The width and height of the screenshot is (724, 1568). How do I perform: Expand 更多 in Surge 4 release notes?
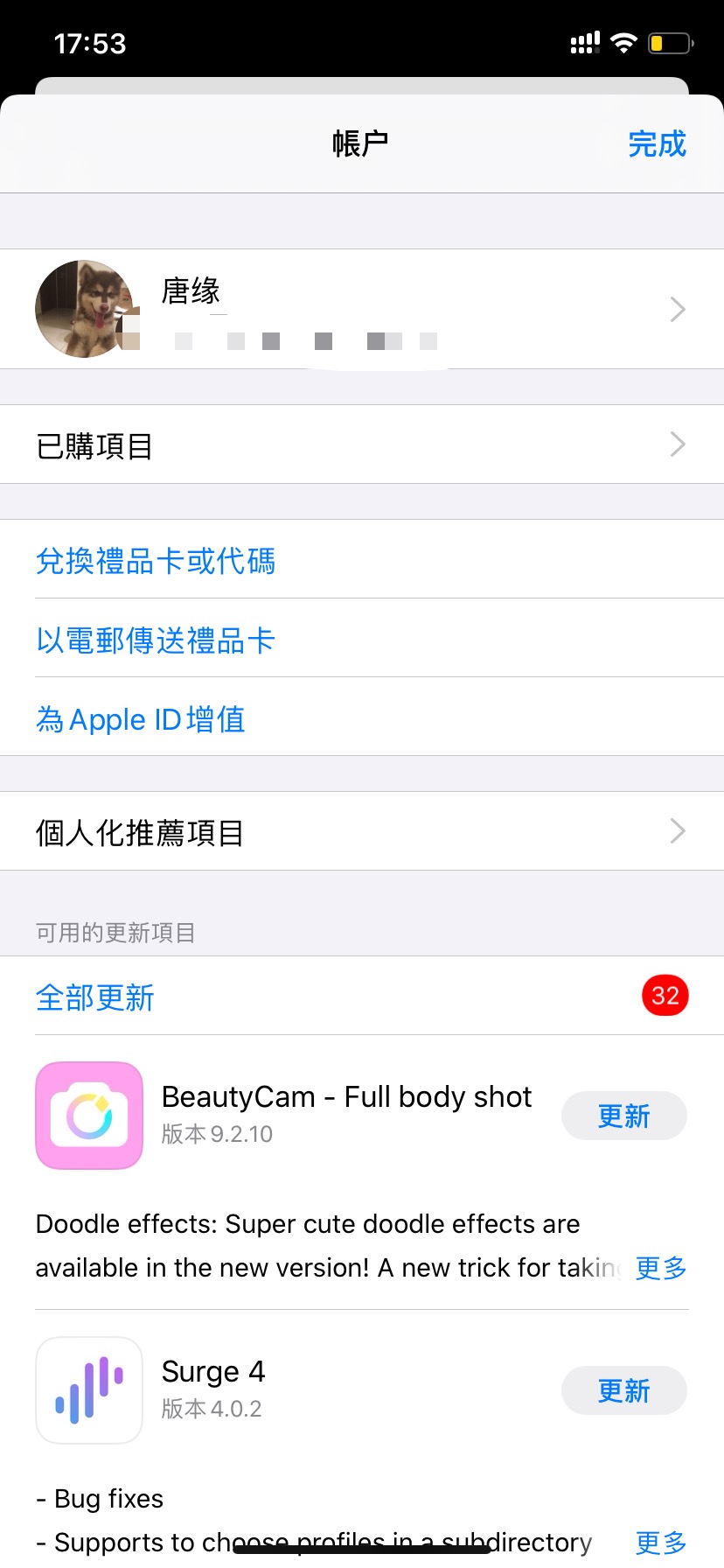pyautogui.click(x=660, y=1542)
